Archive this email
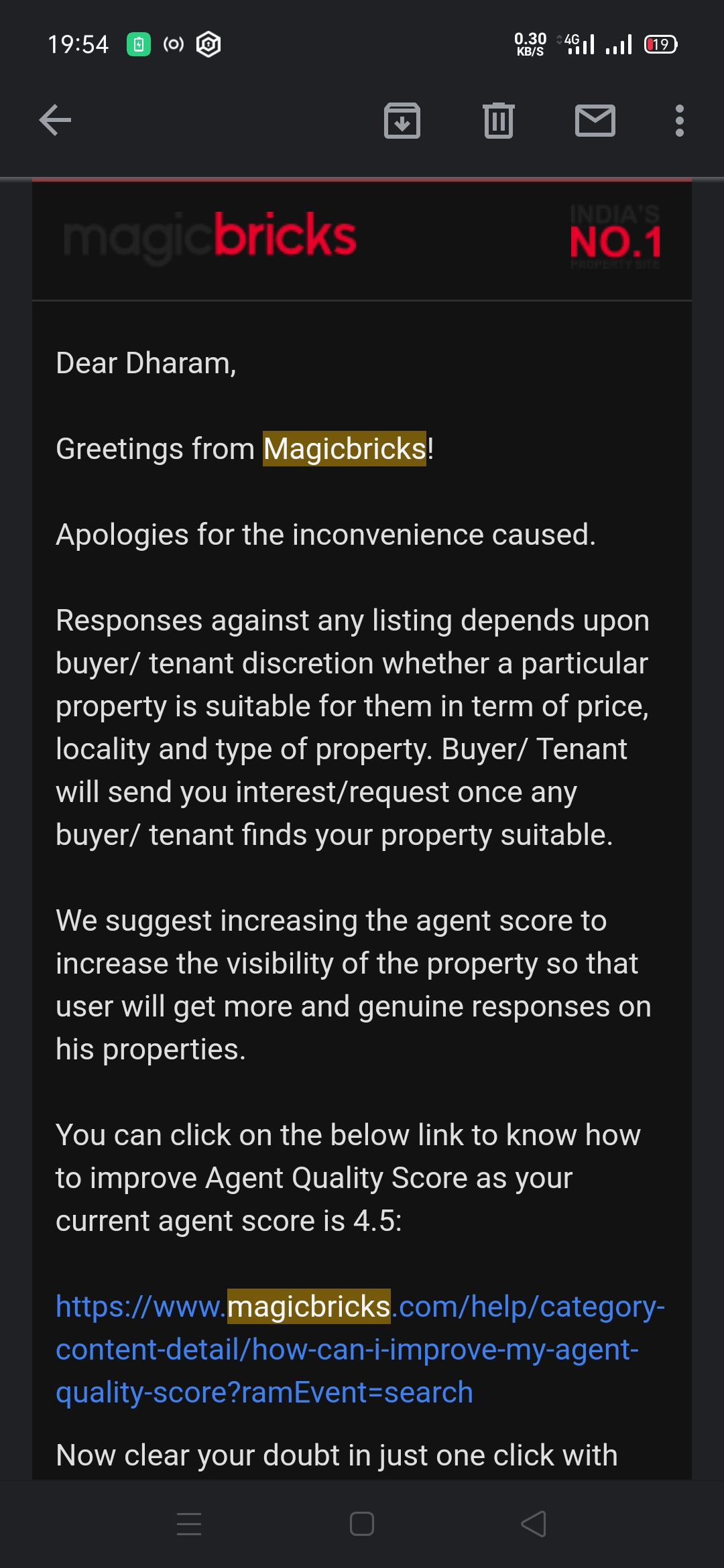This screenshot has height=1568, width=724. pyautogui.click(x=402, y=121)
